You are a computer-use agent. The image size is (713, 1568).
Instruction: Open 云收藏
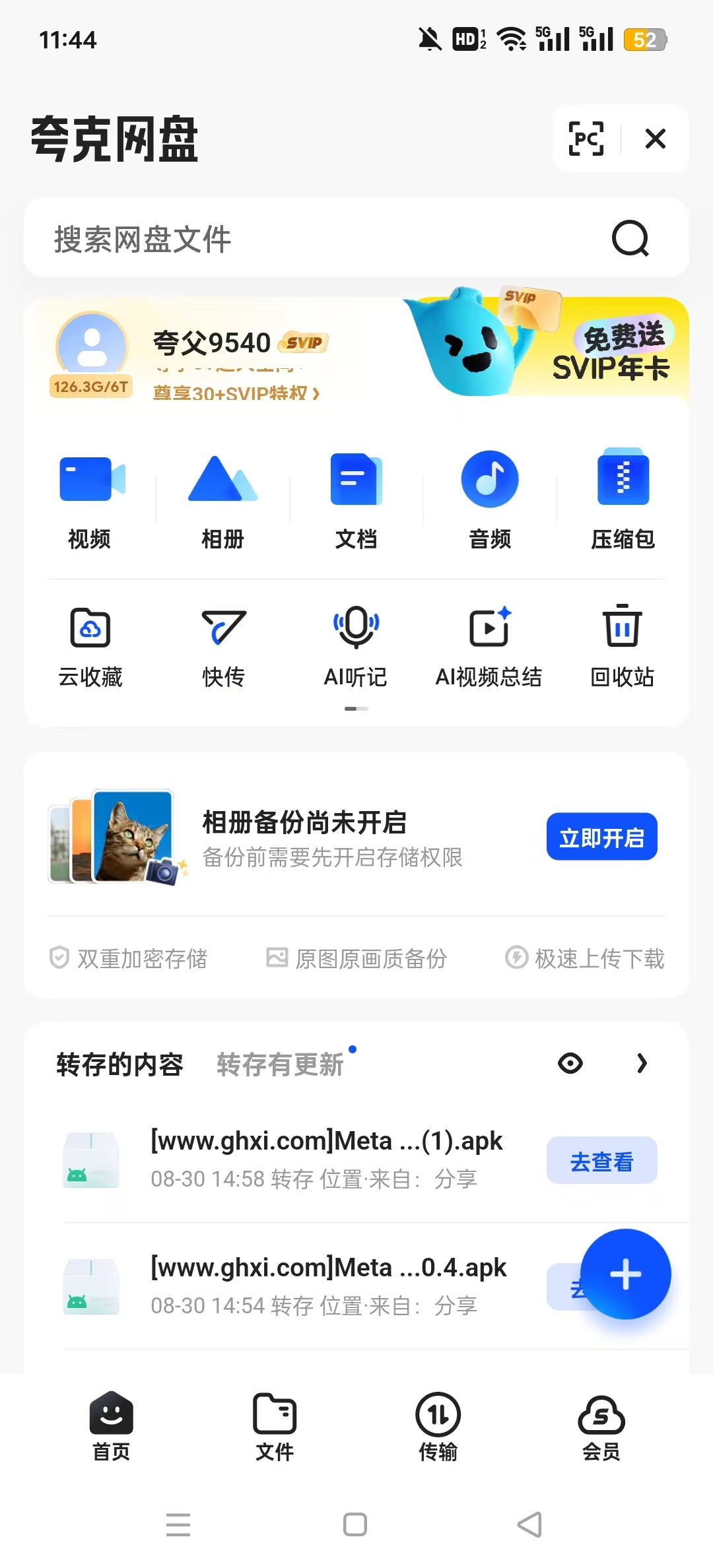pyautogui.click(x=90, y=647)
